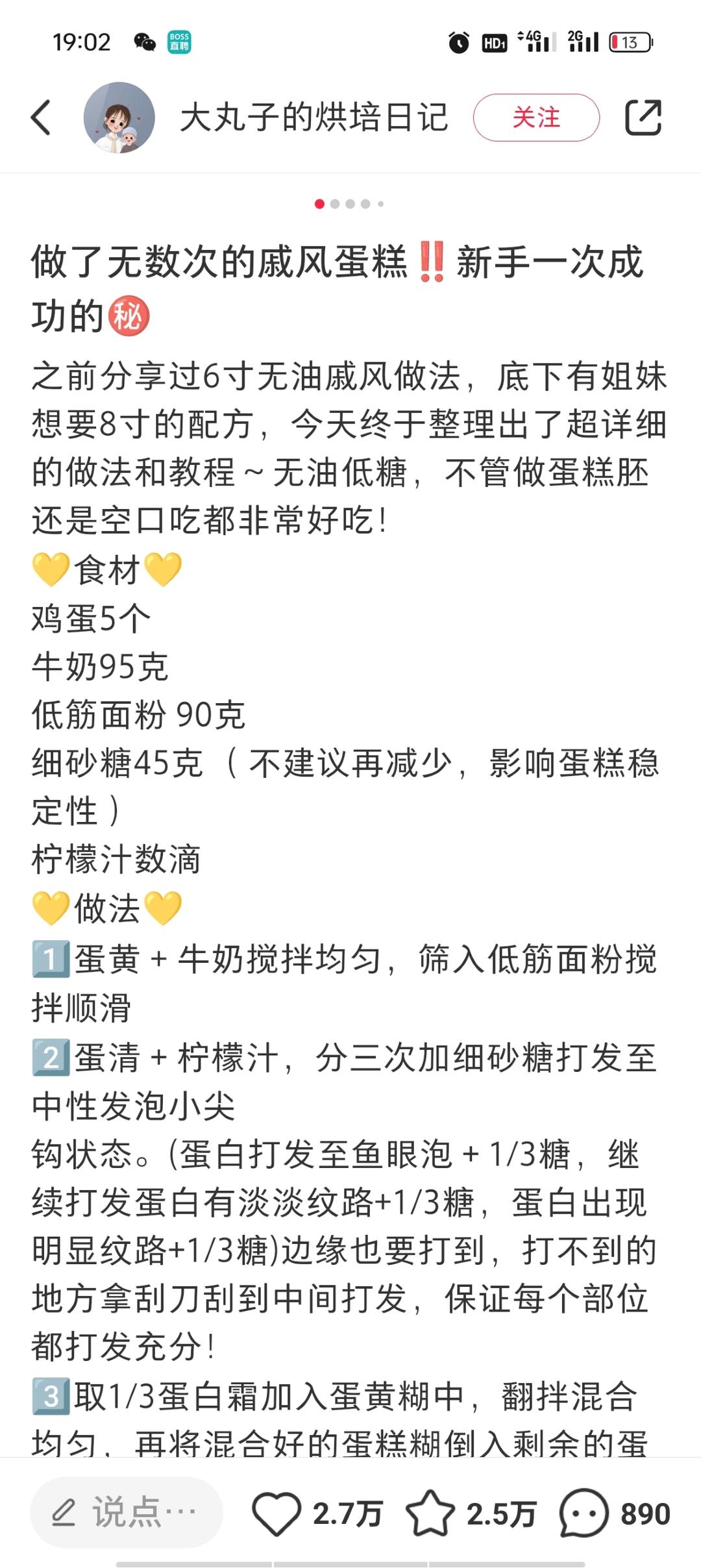This screenshot has width=701, height=1568.
Task: Go back using the top-left arrow
Action: tap(41, 118)
